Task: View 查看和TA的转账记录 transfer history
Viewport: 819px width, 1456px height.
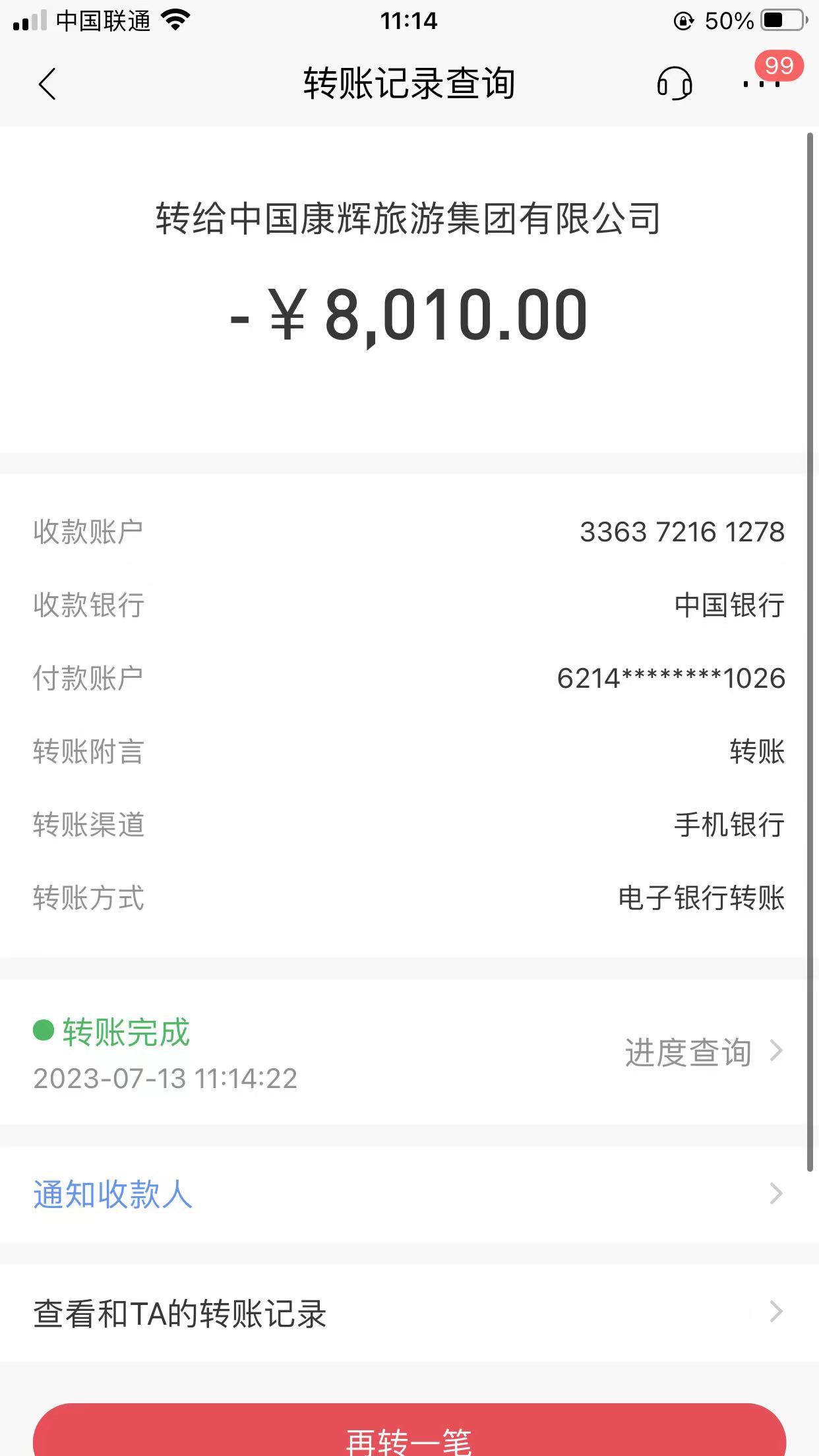Action: point(409,1313)
